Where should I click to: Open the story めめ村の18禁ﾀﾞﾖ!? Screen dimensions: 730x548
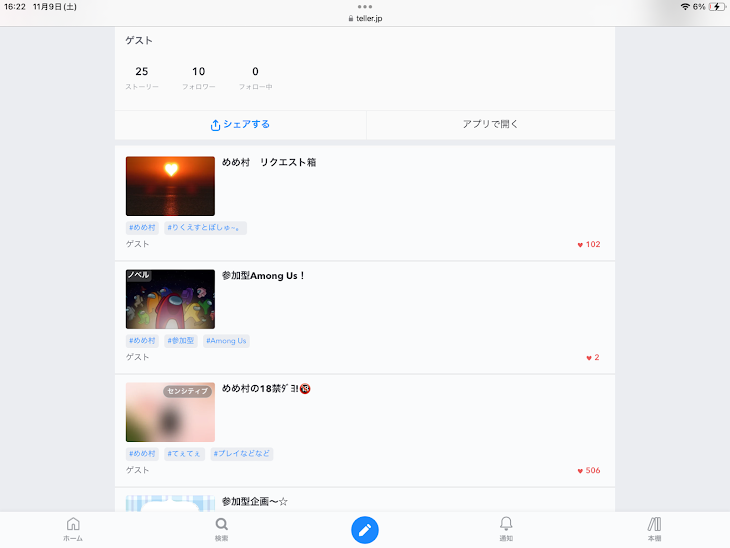point(266,388)
